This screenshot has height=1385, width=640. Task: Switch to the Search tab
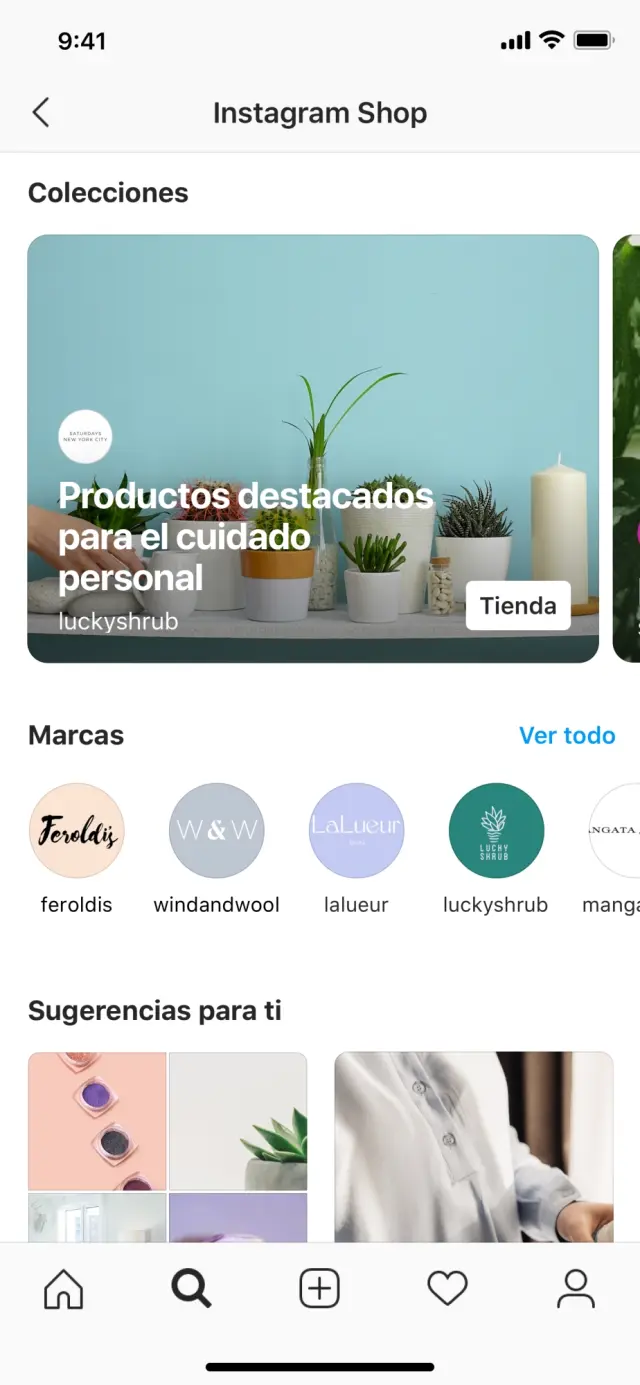coord(191,1289)
